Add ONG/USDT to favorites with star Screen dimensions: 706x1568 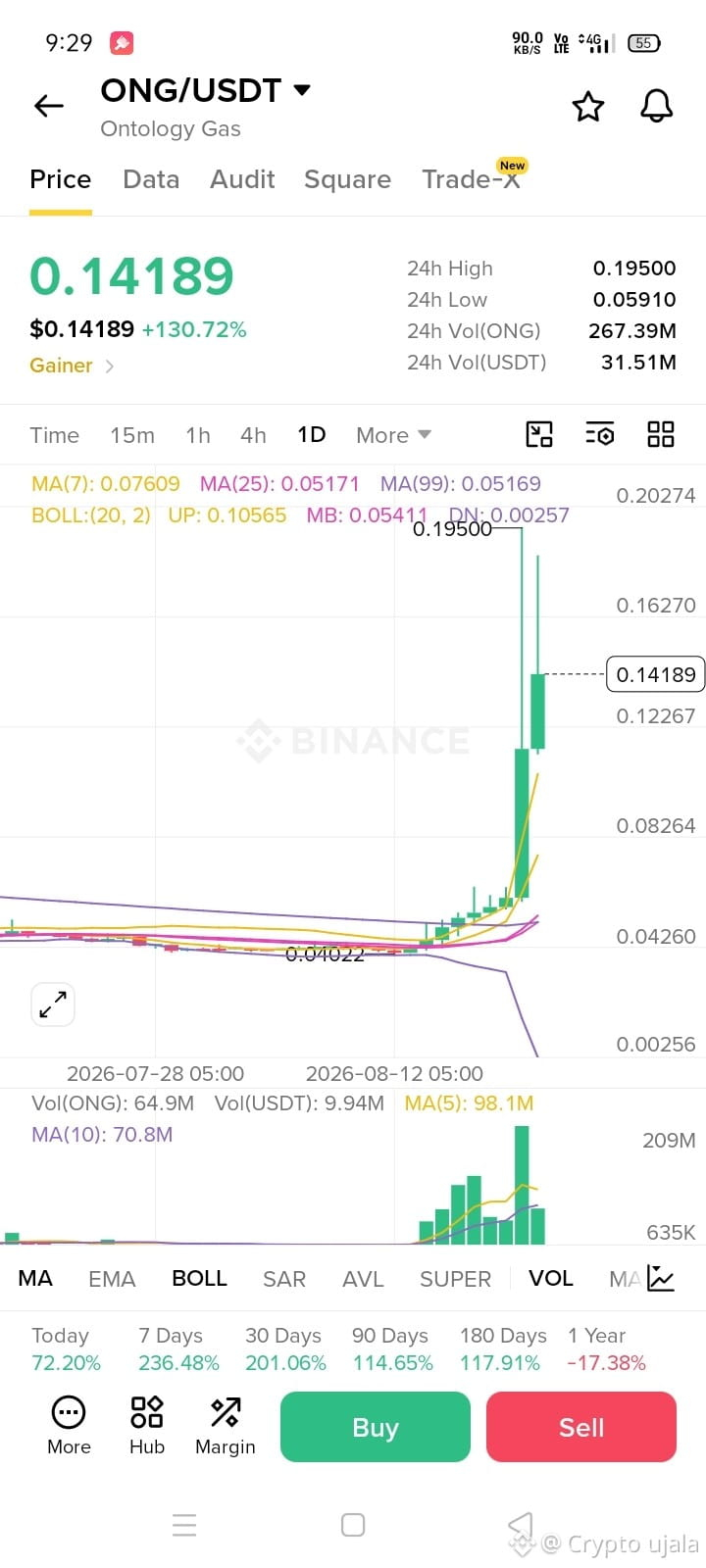[588, 106]
